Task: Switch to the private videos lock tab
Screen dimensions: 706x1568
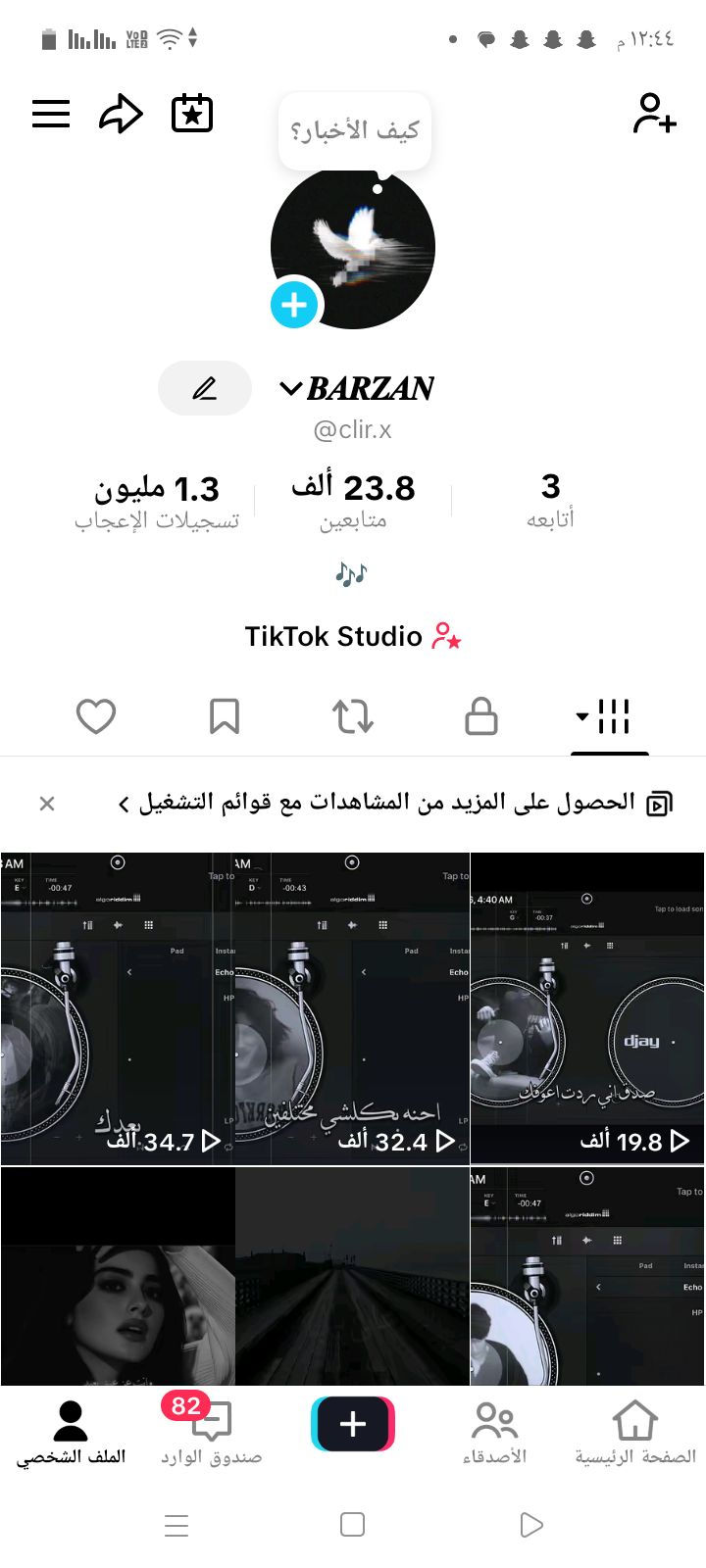Action: (x=480, y=716)
